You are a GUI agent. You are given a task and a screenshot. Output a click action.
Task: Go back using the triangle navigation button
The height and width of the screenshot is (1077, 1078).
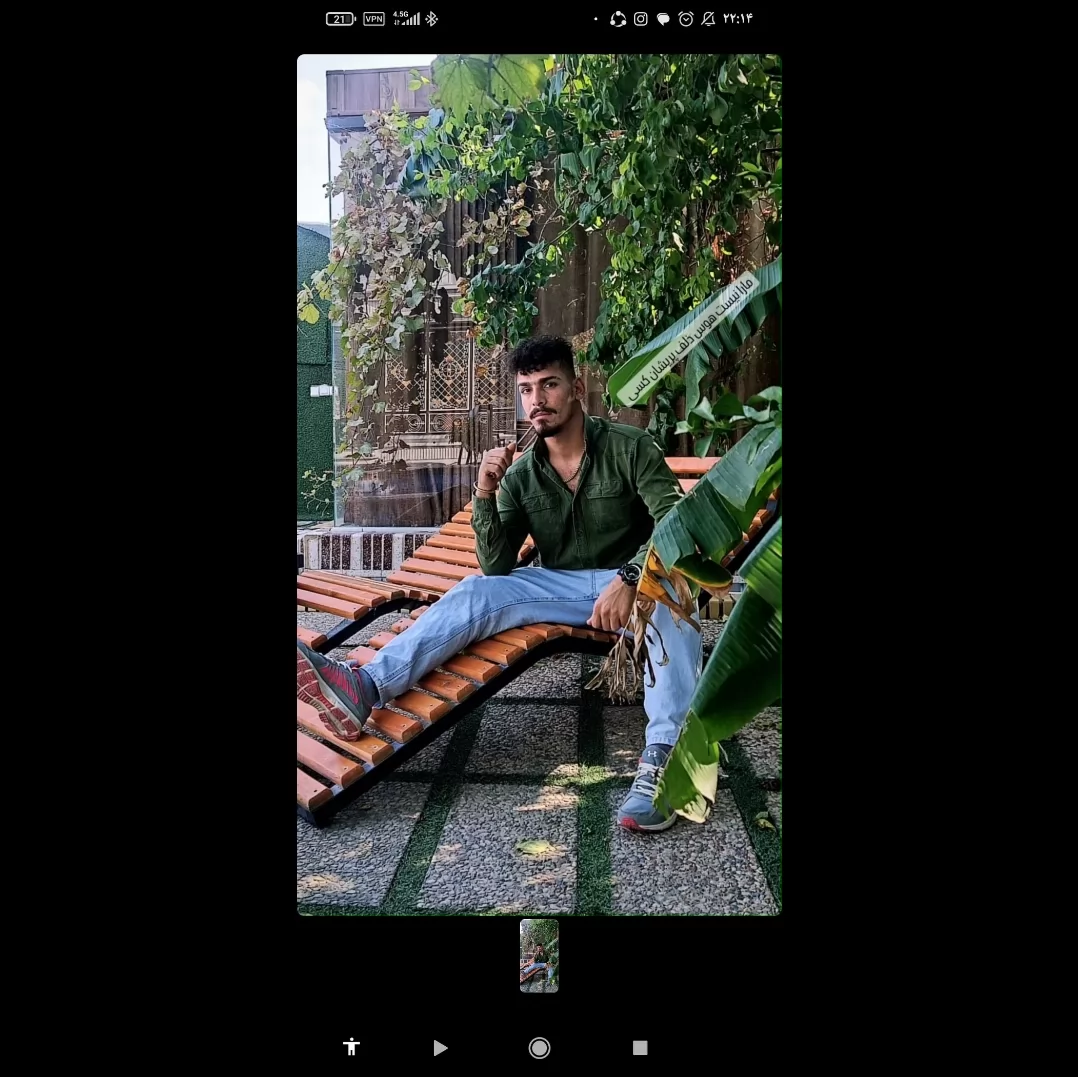pos(441,1047)
